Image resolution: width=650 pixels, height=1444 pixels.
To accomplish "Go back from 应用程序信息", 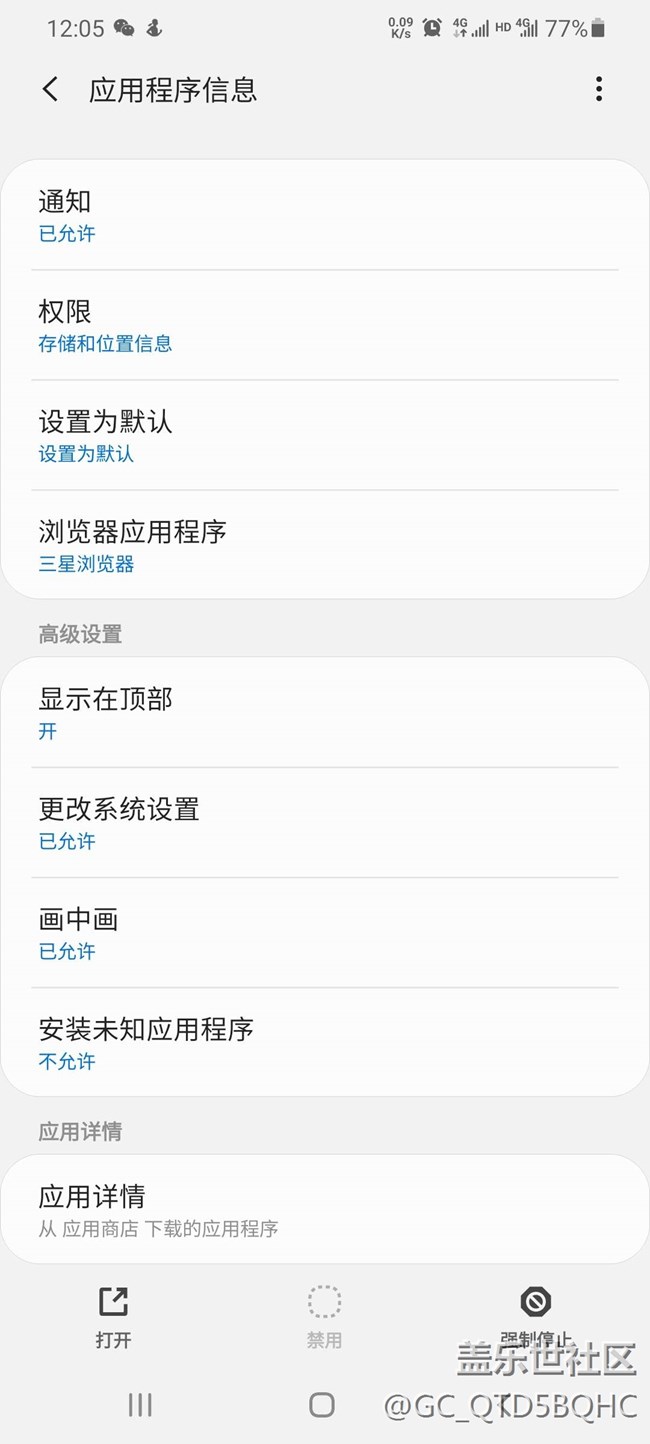I will (x=50, y=90).
